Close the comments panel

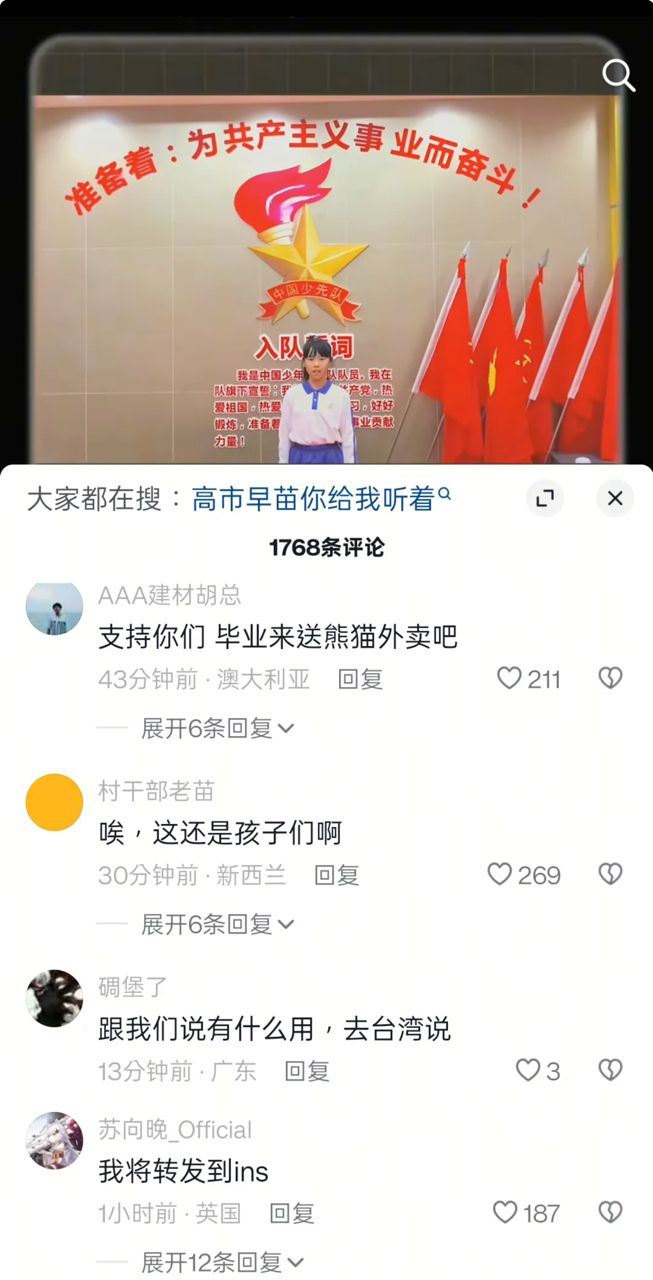coord(615,498)
